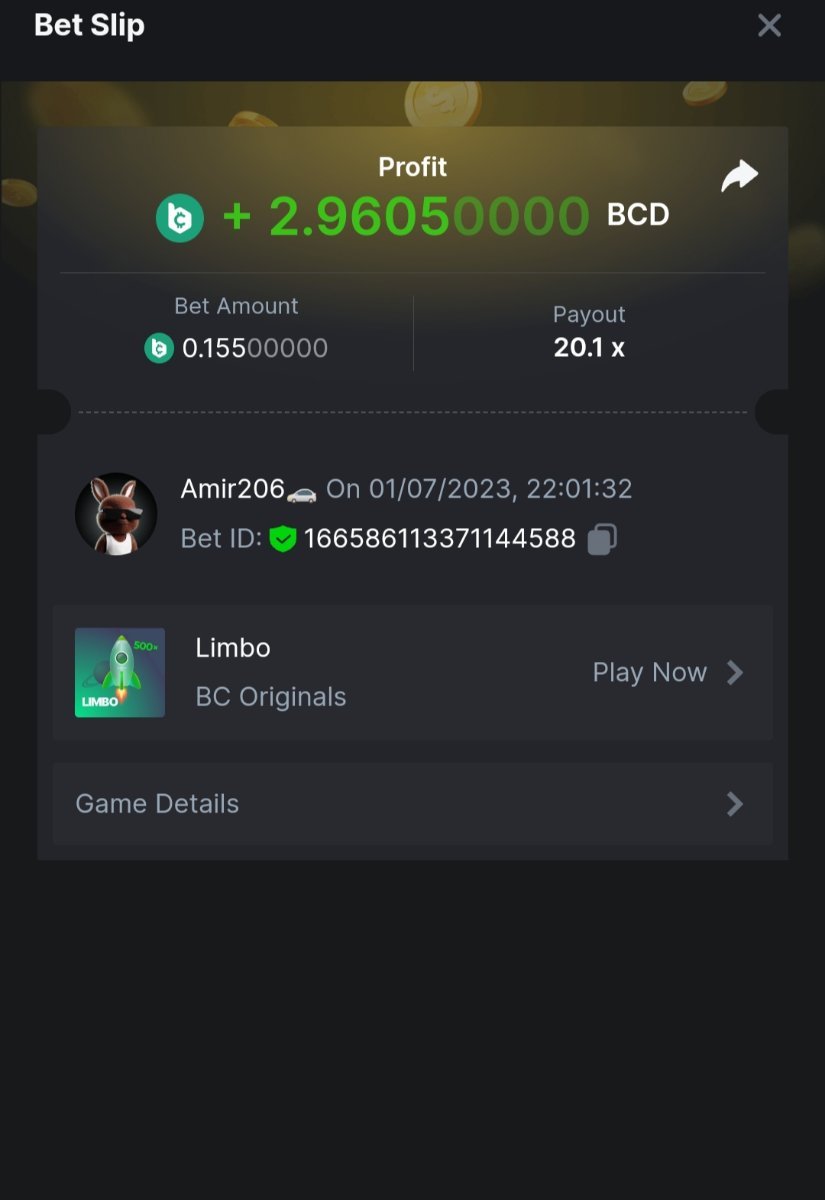Copy the Bet ID
The height and width of the screenshot is (1200, 825).
[x=601, y=539]
